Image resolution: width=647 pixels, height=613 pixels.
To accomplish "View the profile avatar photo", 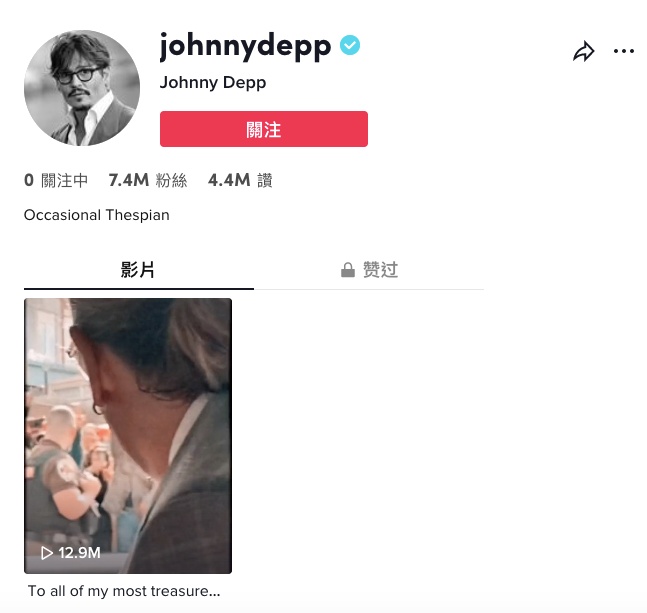I will (x=82, y=88).
